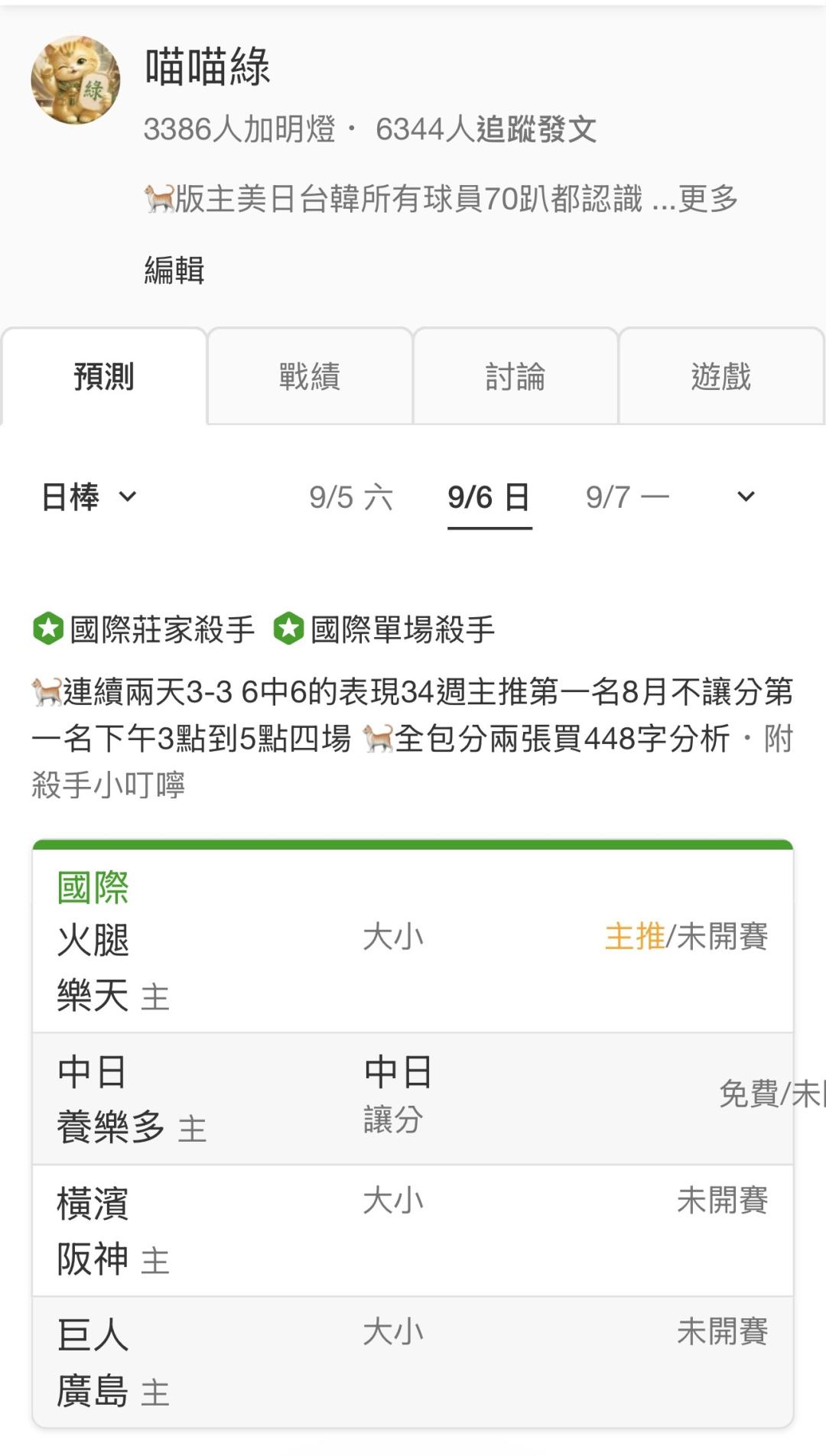This screenshot has height=1456, width=826.
Task: Expand the date picker chevron
Action: click(746, 497)
